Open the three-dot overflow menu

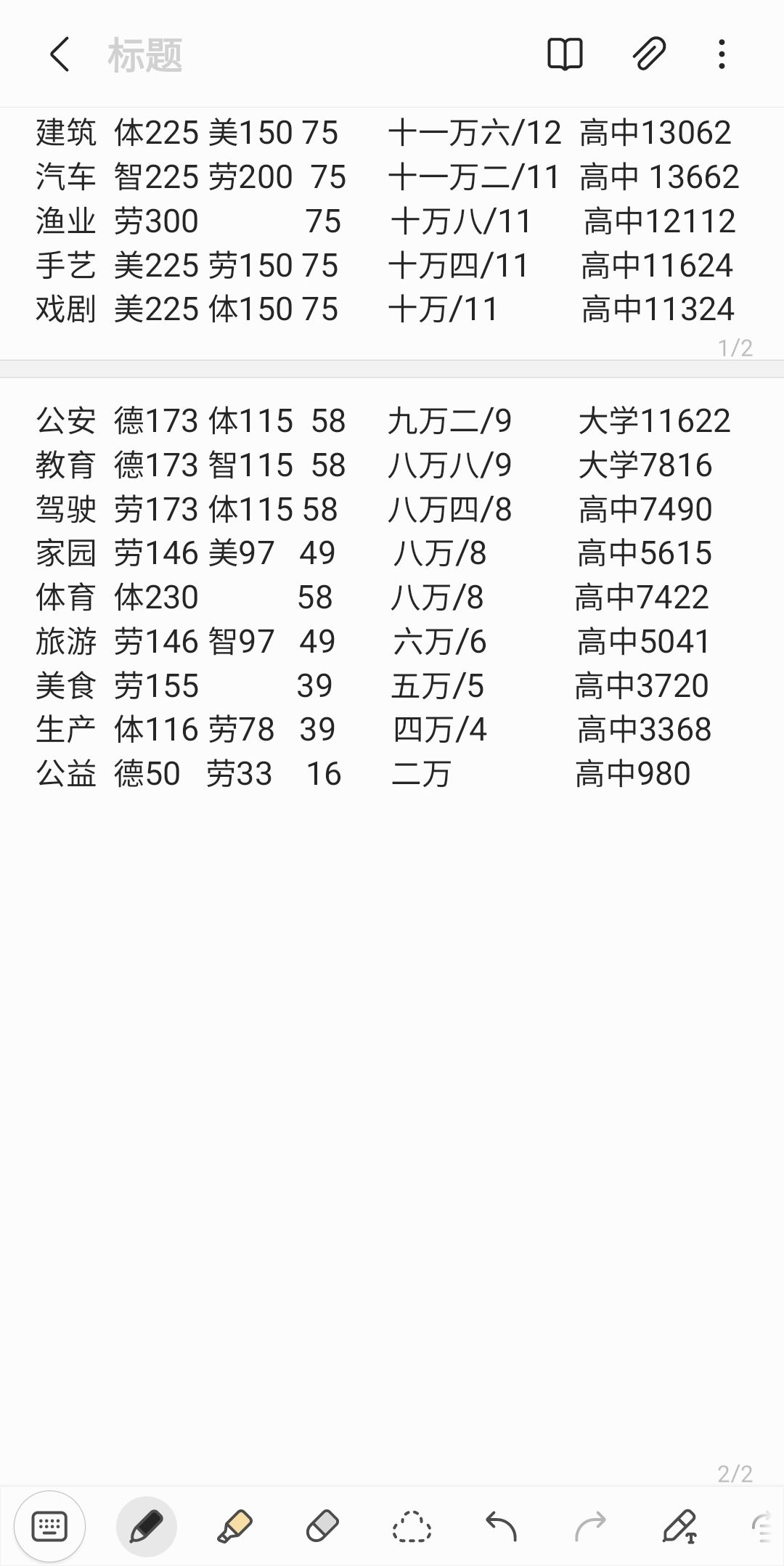click(722, 54)
